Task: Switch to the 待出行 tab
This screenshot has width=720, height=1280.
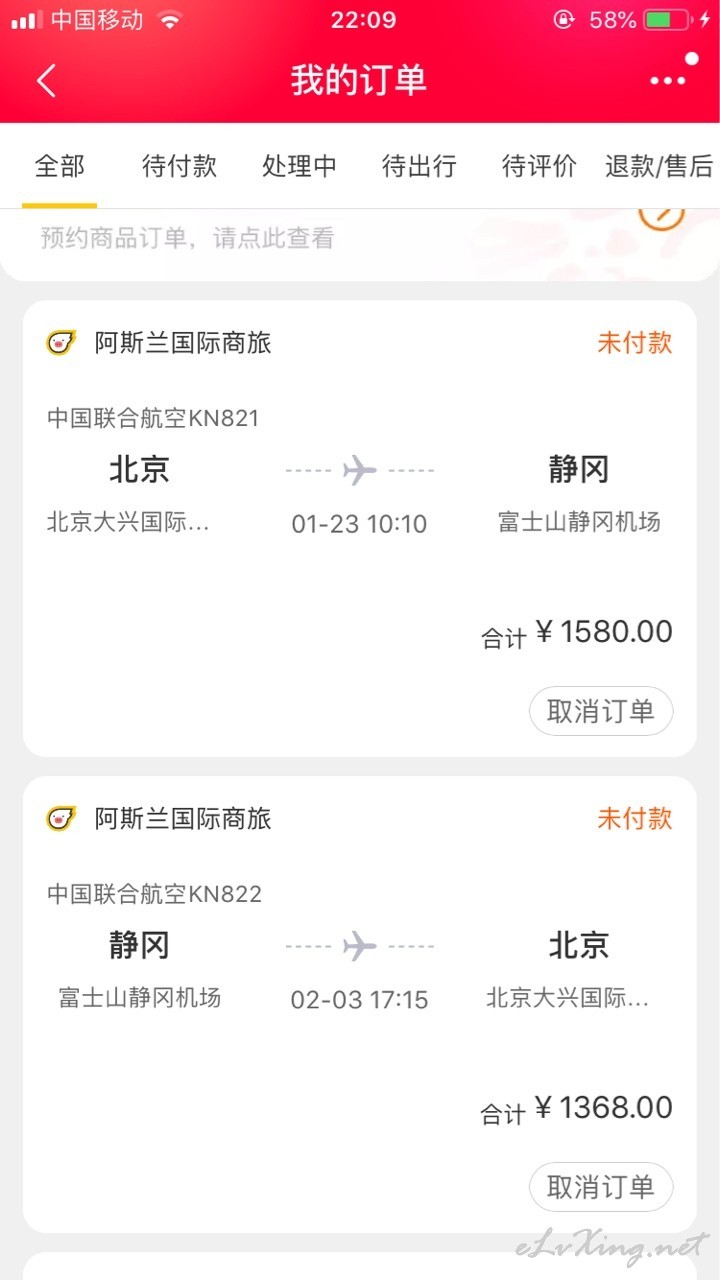Action: pyautogui.click(x=419, y=166)
